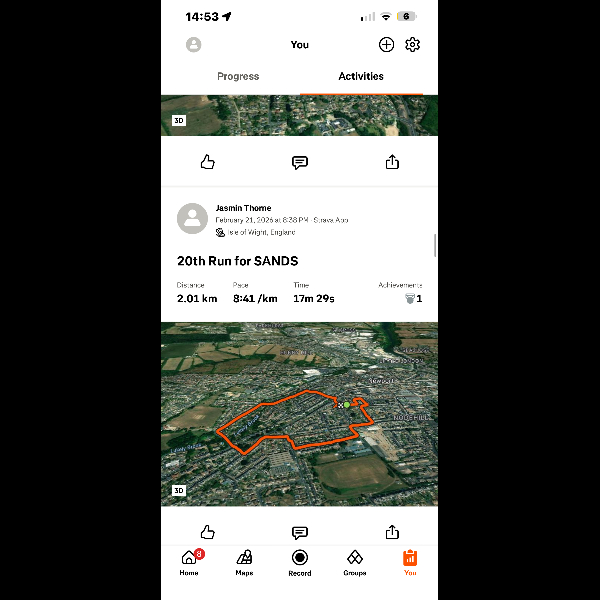Open the profile avatar in the header
Viewport: 600px width, 600px height.
193,45
